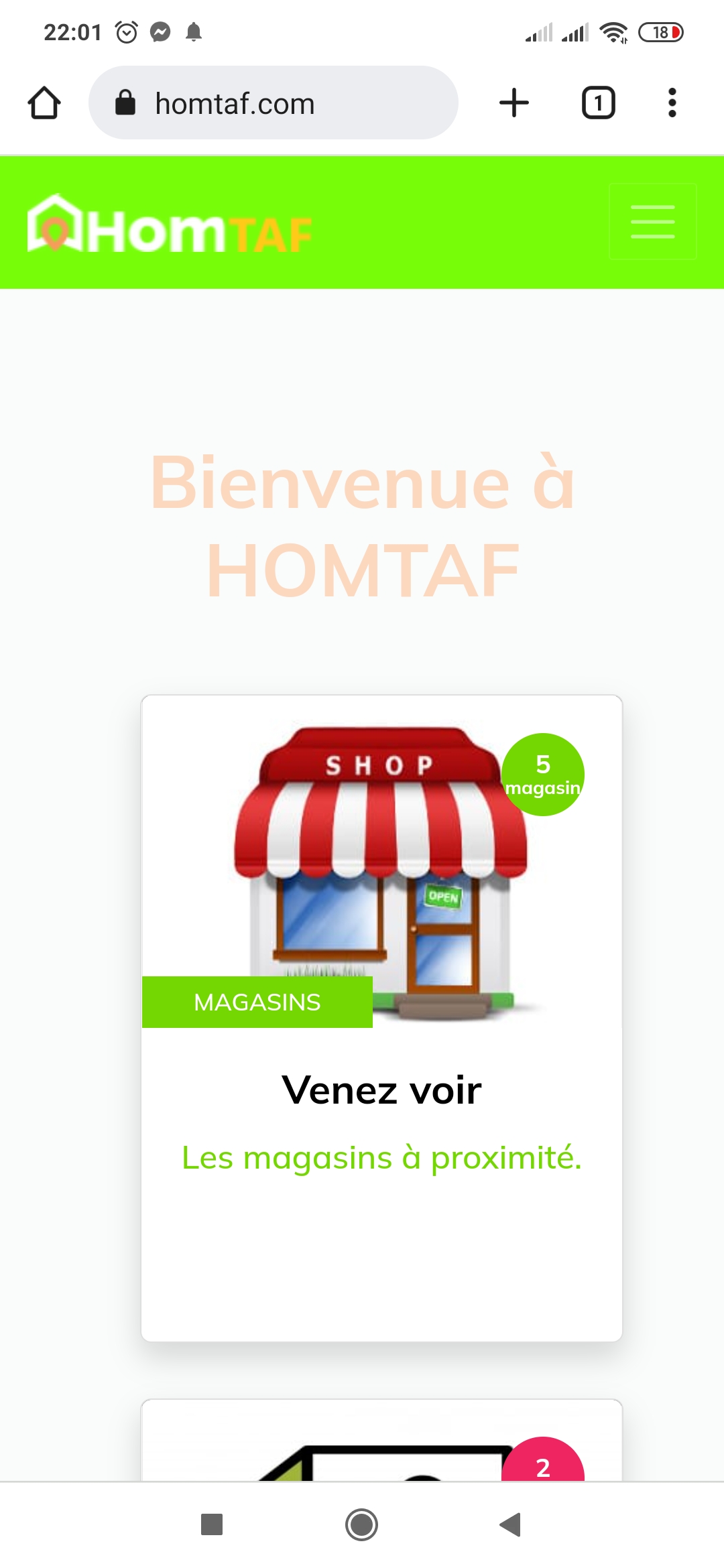
Task: Tap the browser home button
Action: 44,103
